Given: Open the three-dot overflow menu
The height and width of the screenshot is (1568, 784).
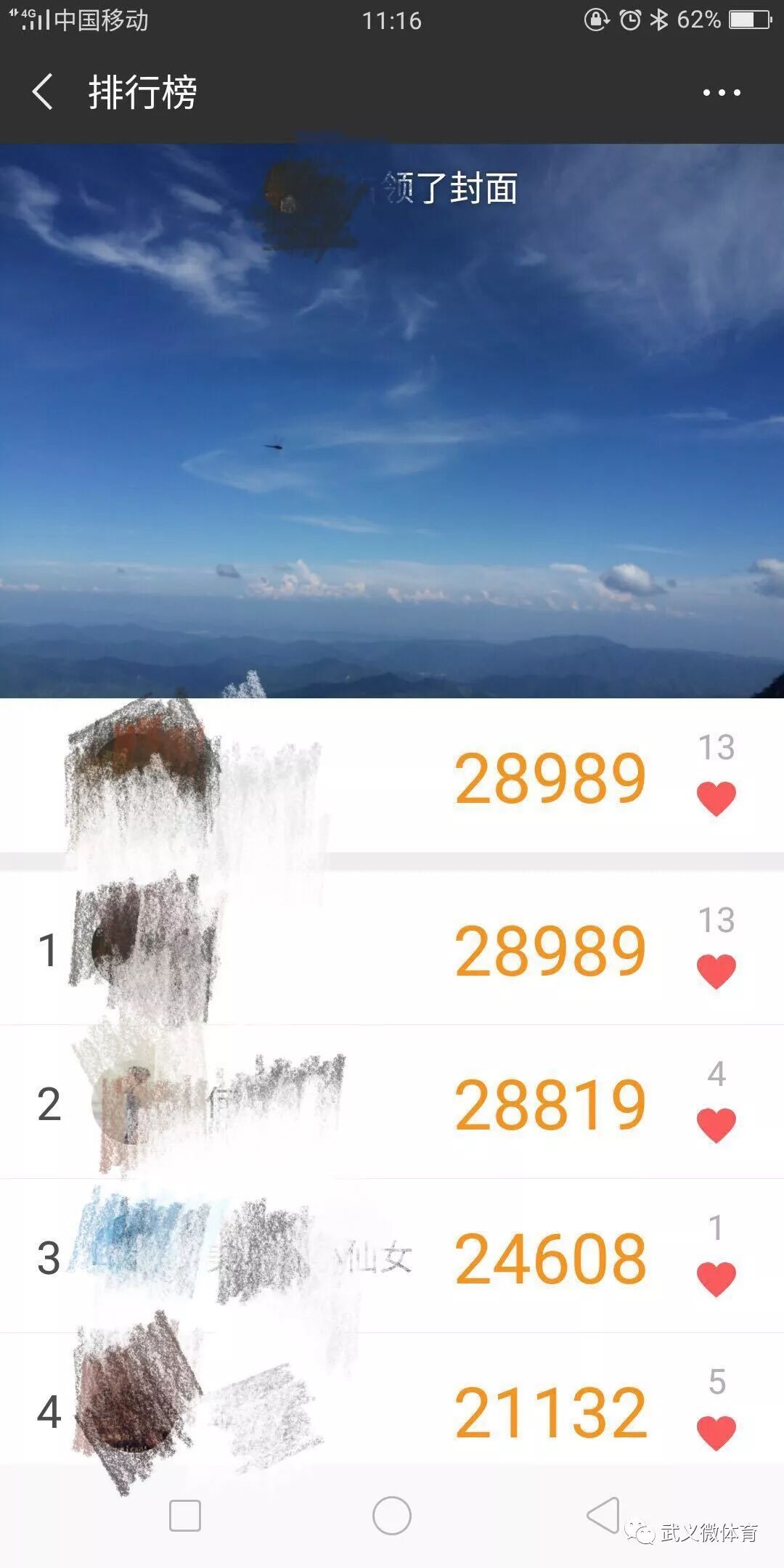Looking at the screenshot, I should pos(721,92).
